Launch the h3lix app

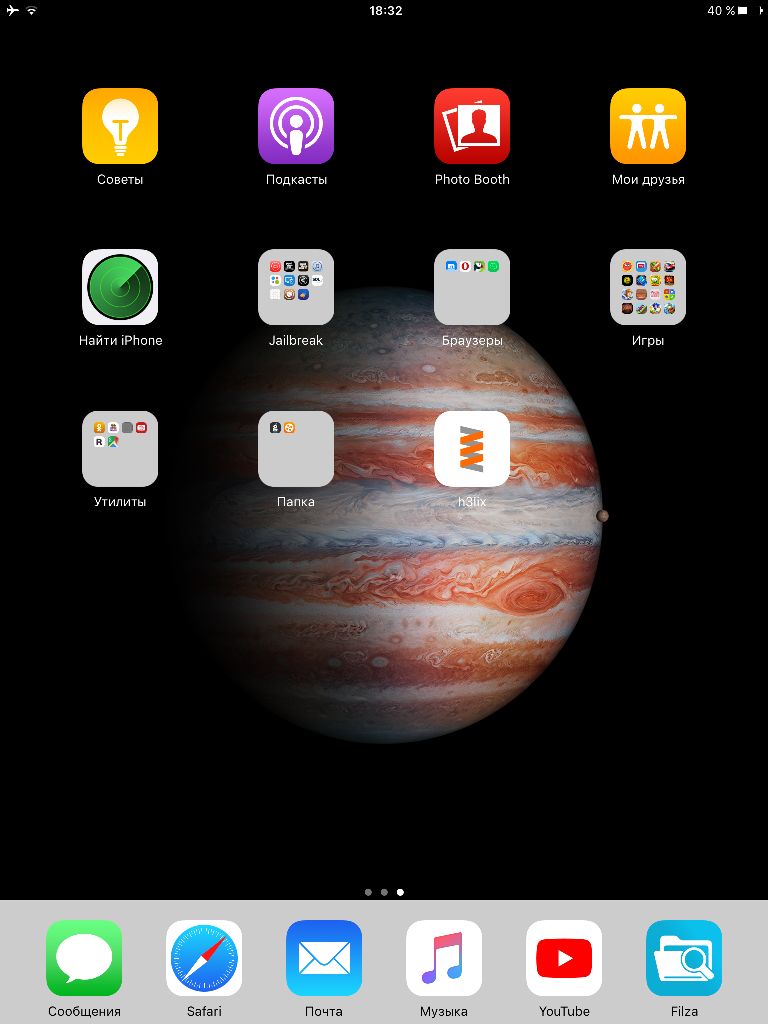tap(472, 449)
